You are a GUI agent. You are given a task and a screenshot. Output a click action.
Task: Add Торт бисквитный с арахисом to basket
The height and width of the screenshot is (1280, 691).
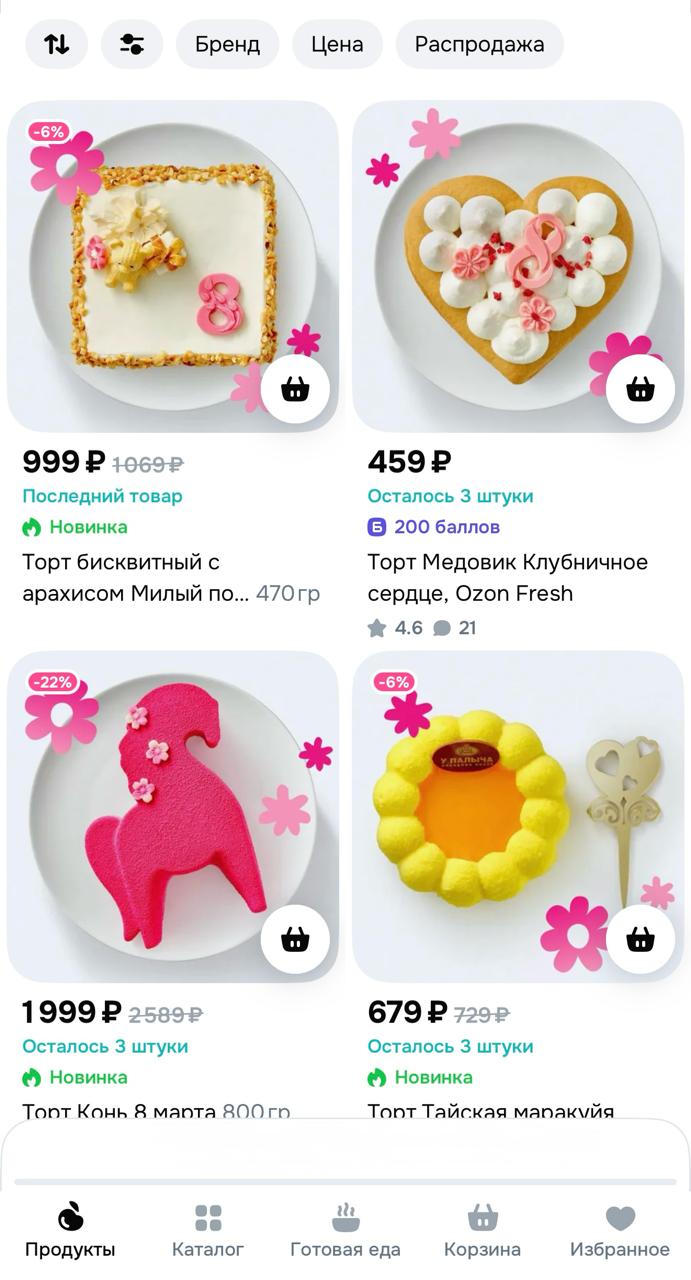[294, 389]
